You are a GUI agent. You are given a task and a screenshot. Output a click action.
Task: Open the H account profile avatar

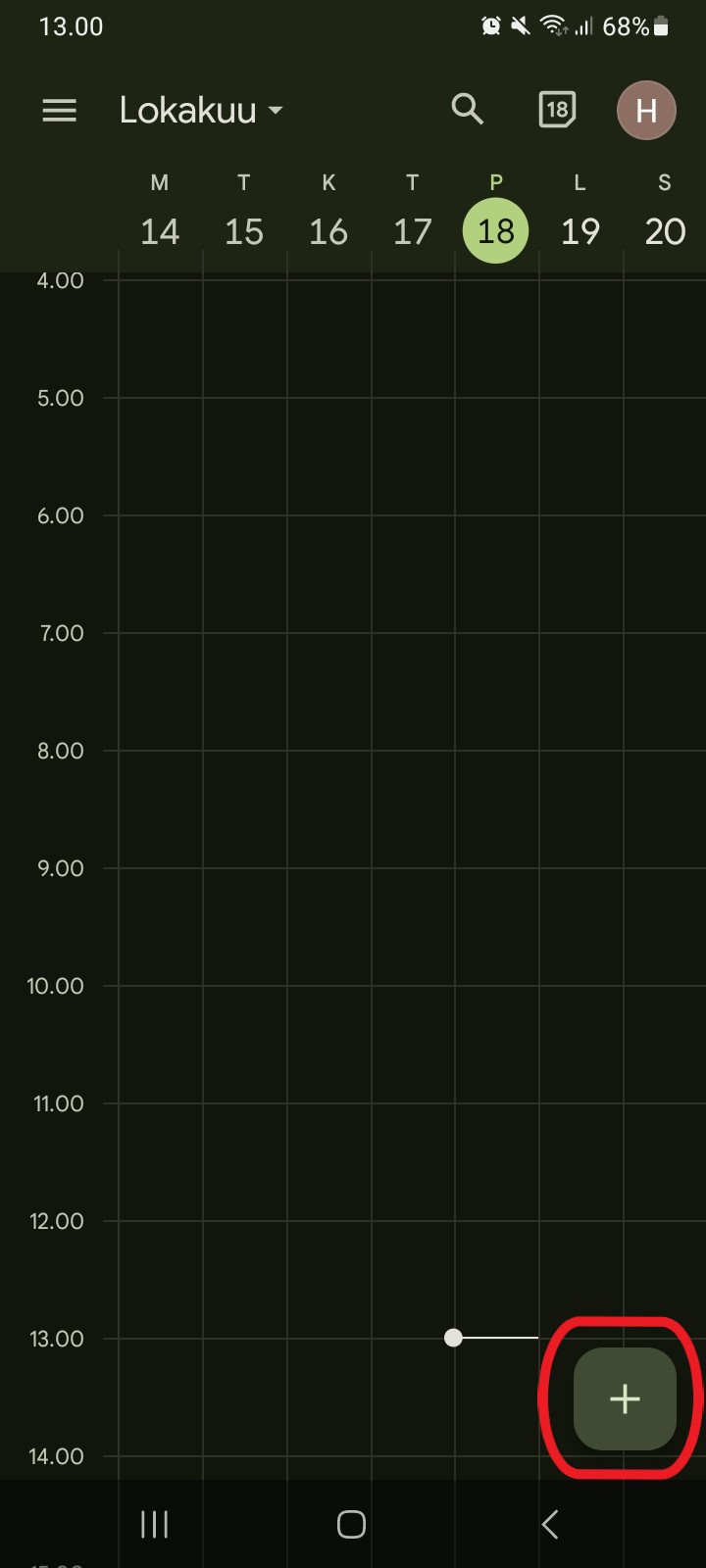pyautogui.click(x=646, y=111)
